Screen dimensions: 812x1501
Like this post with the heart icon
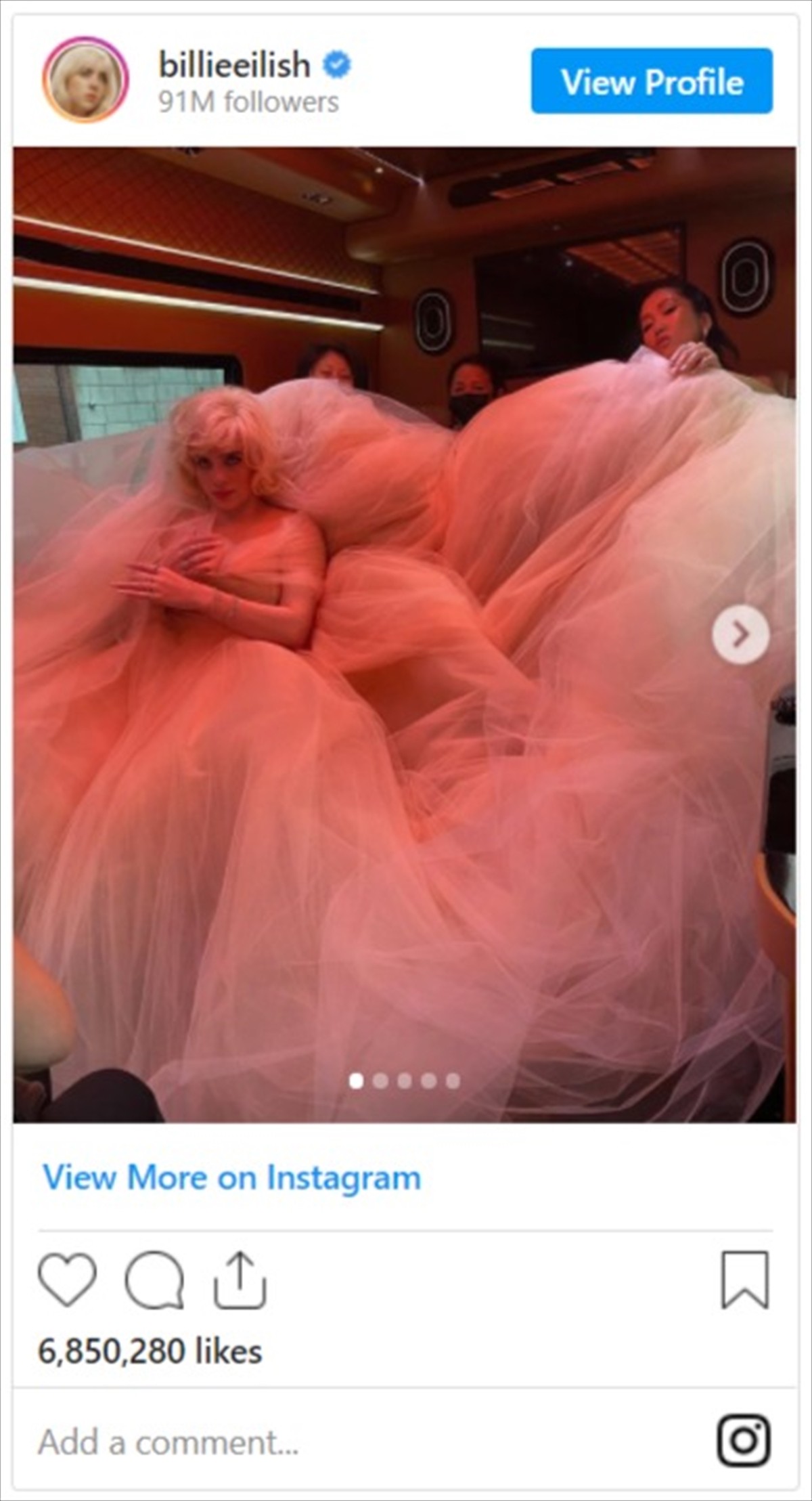tap(67, 1280)
